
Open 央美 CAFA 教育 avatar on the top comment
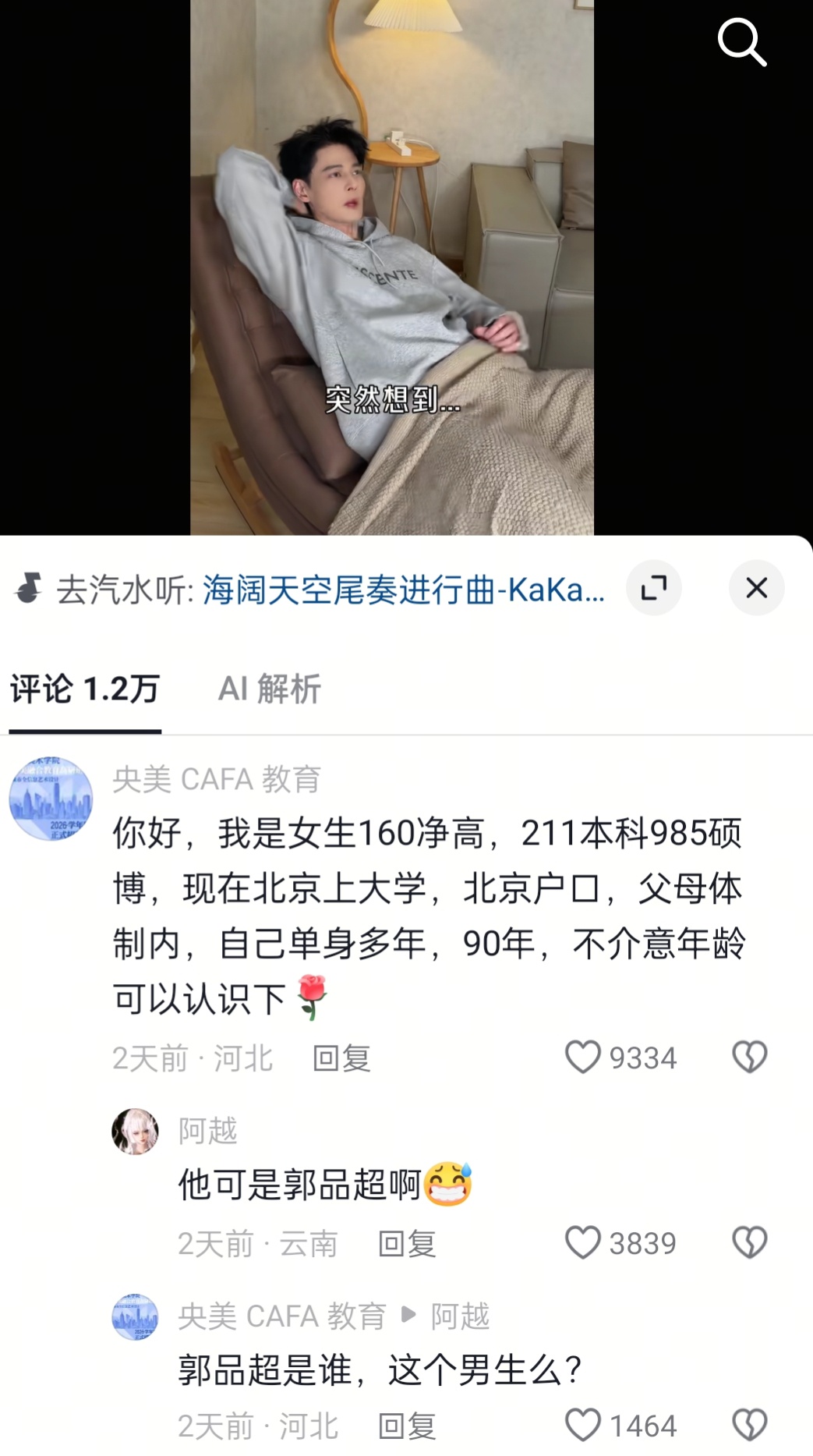tap(51, 798)
